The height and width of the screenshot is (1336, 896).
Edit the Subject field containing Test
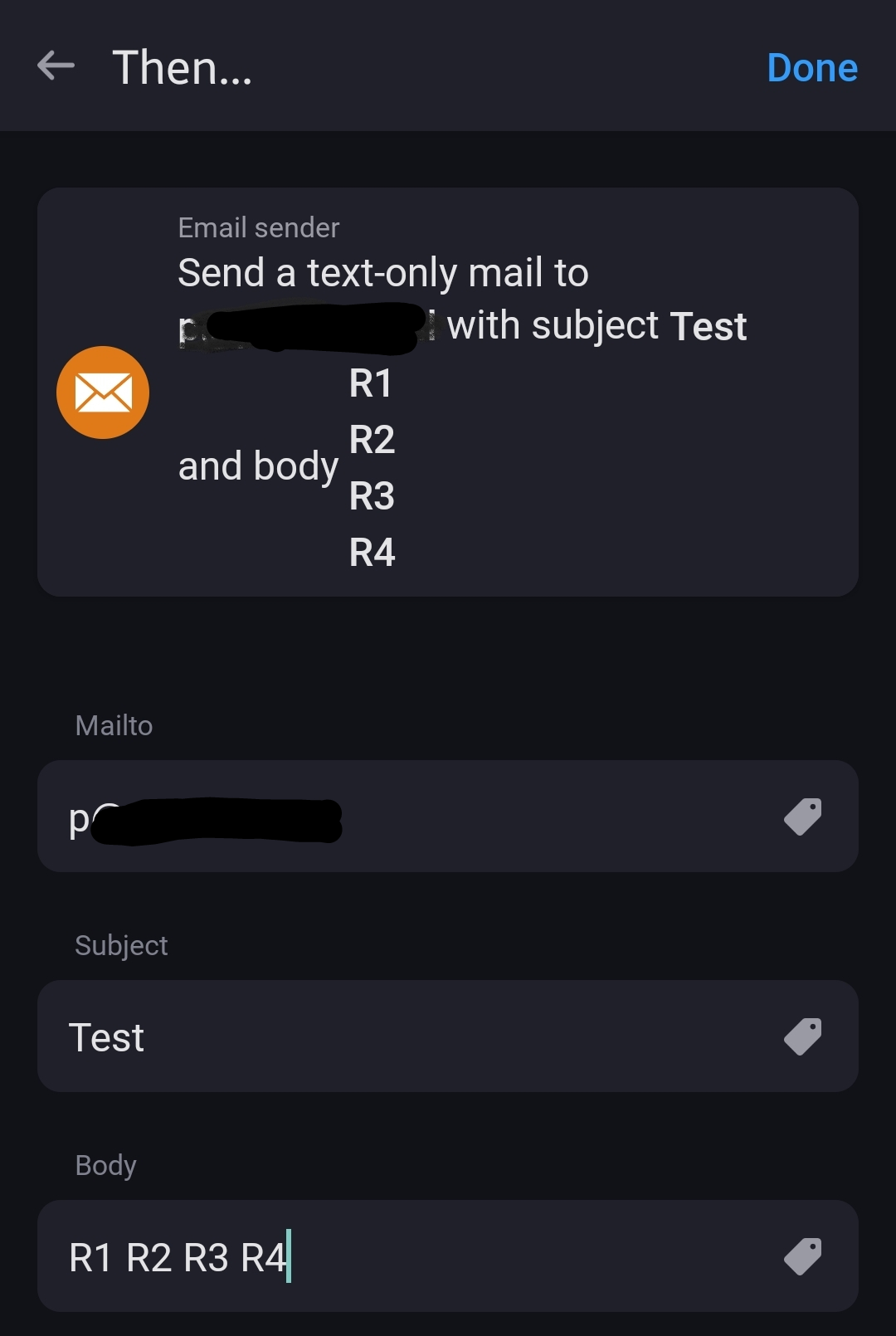click(x=398, y=1037)
